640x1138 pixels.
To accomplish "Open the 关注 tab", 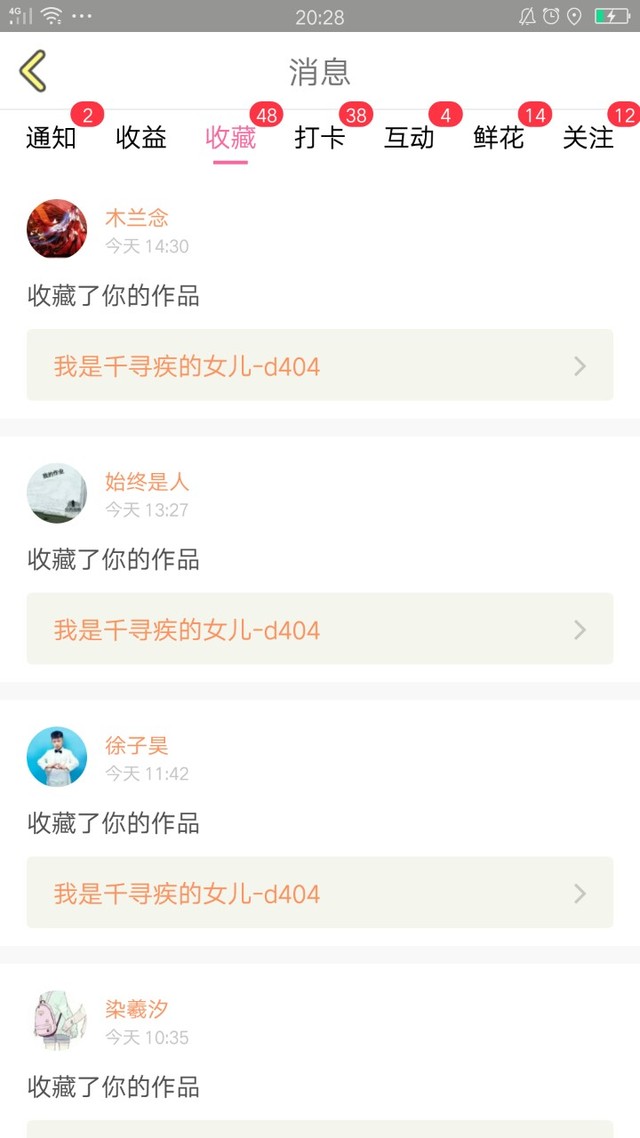I will click(588, 137).
